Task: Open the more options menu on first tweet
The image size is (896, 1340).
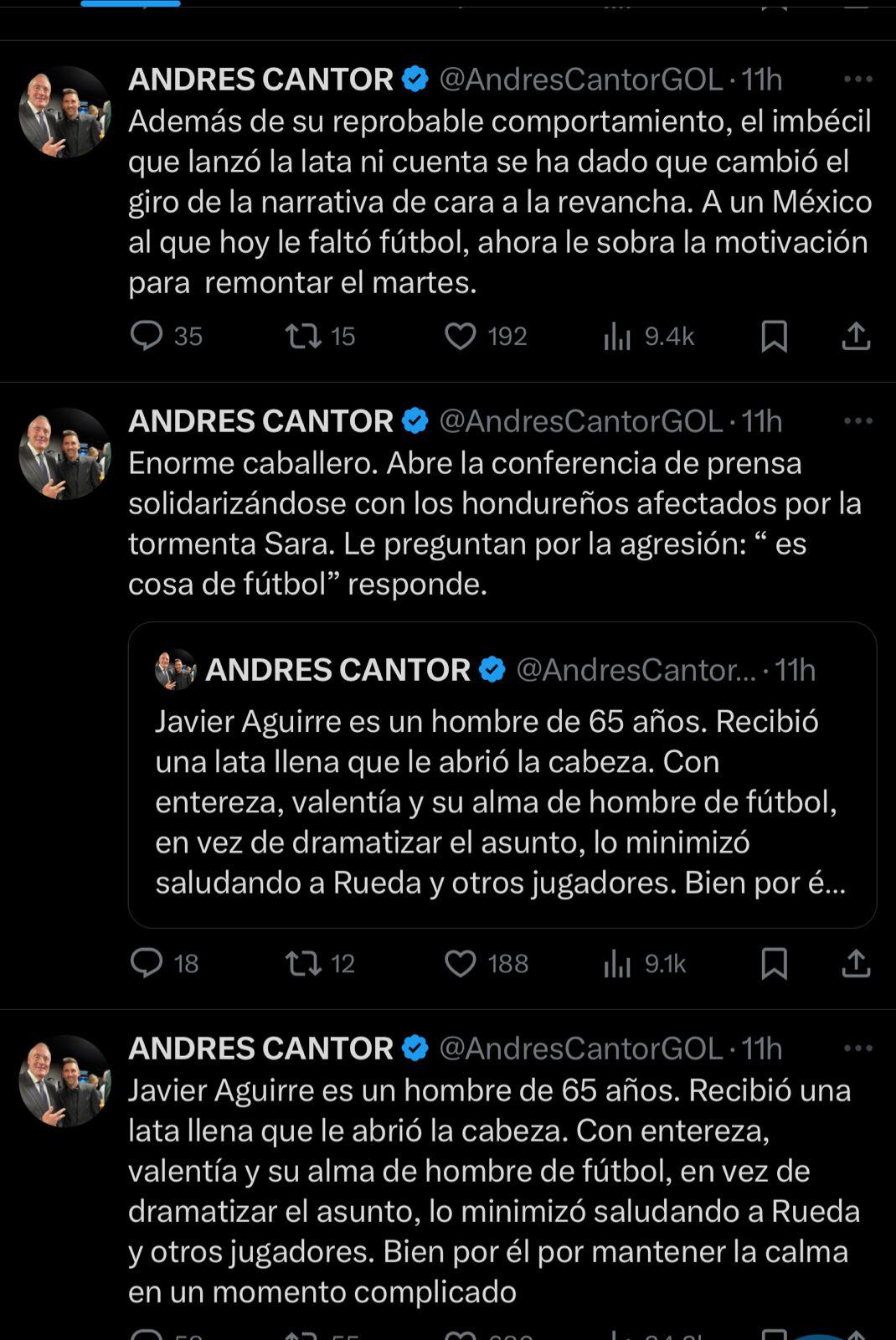Action: (857, 79)
